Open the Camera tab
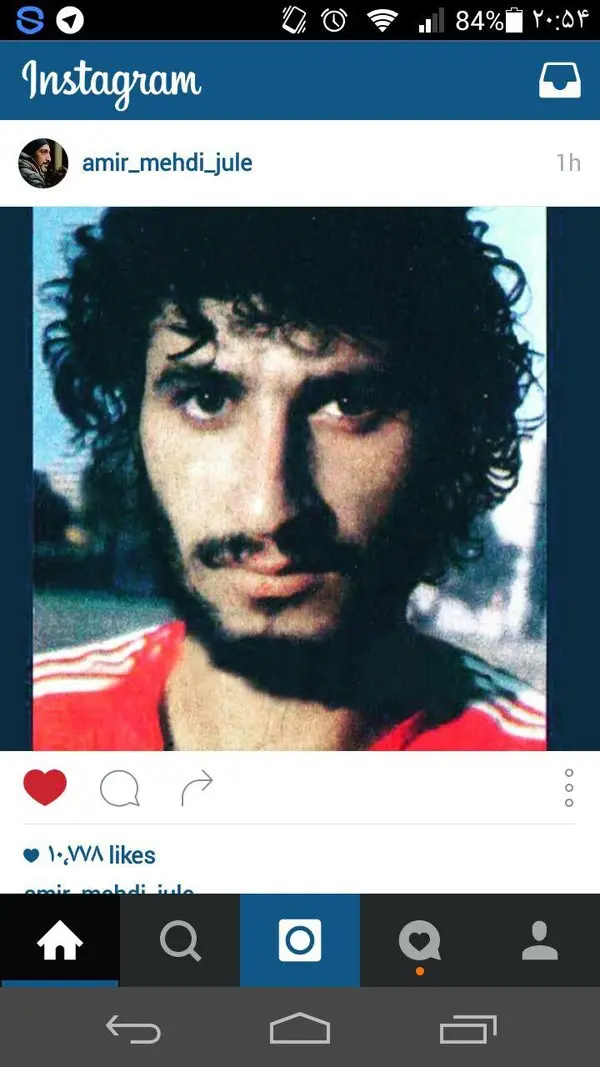The image size is (600, 1067). point(300,941)
